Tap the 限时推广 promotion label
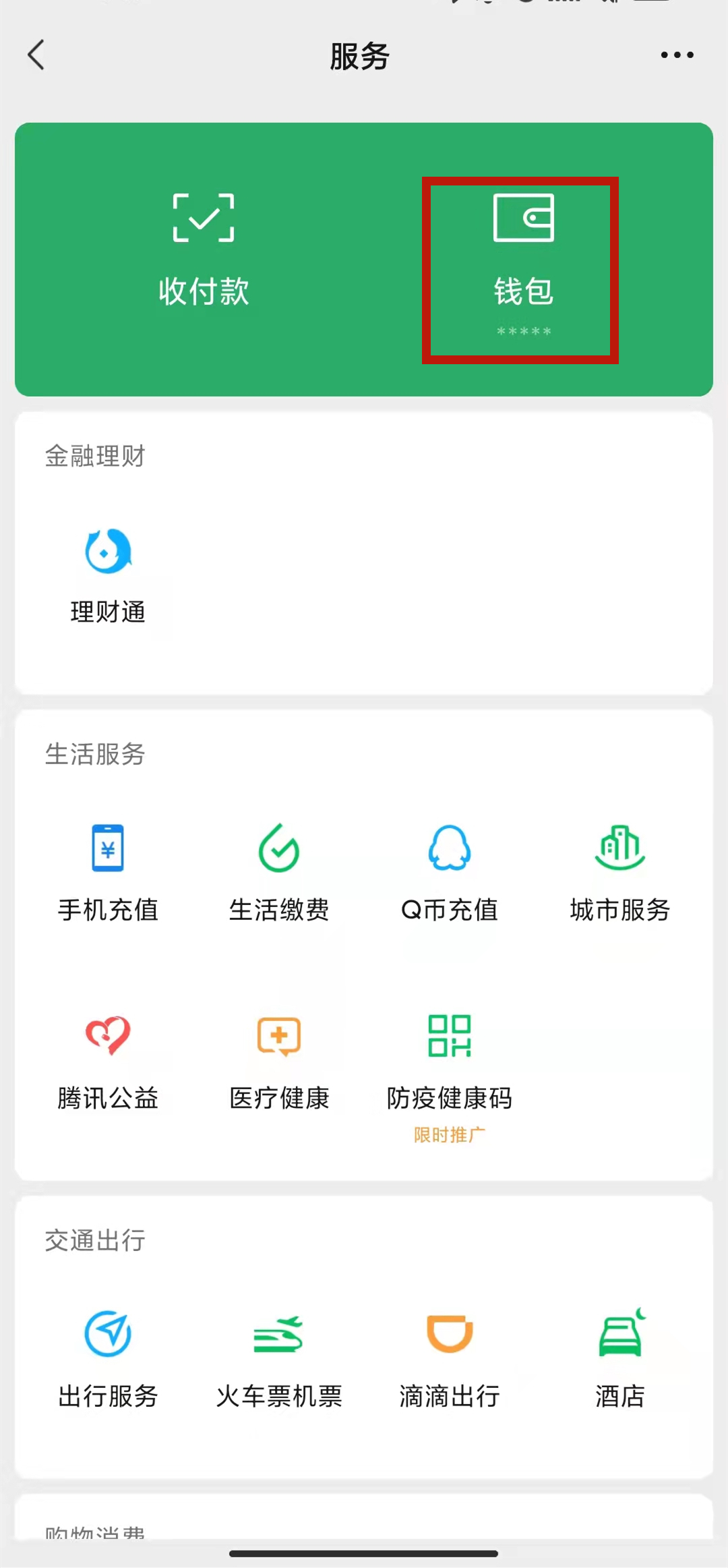728x1568 pixels. tap(448, 1135)
